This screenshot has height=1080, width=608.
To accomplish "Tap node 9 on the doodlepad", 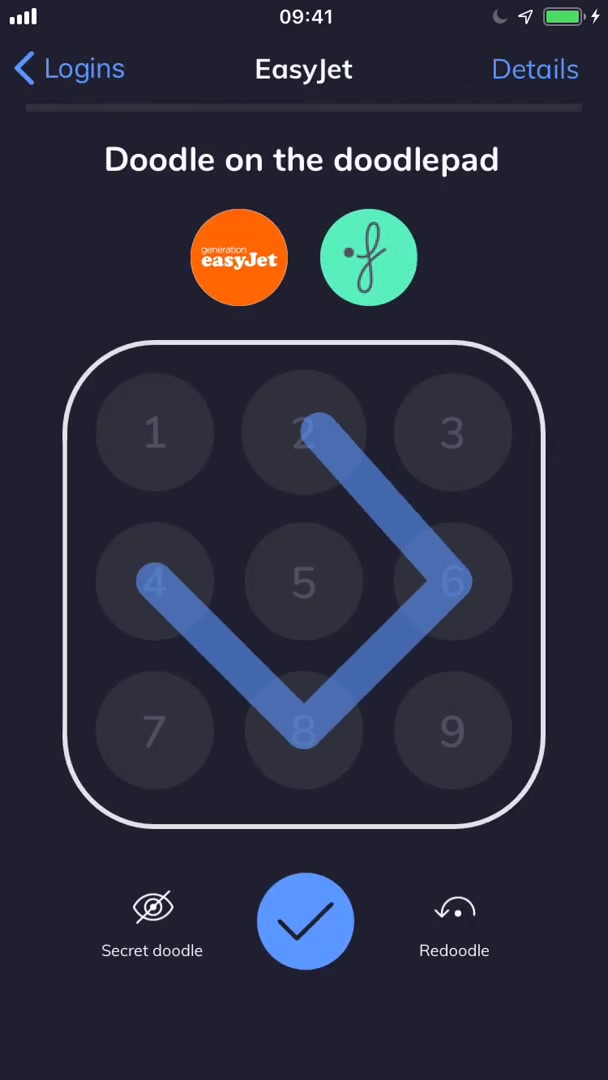I will coord(452,731).
